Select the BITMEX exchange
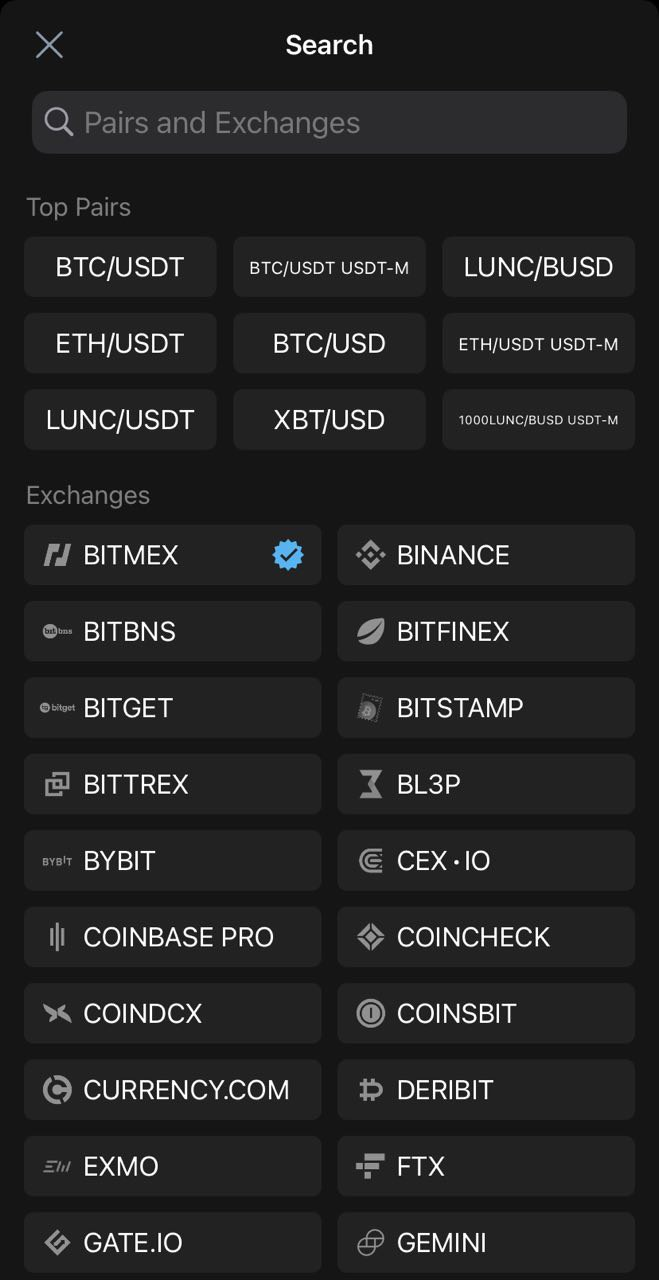Image resolution: width=659 pixels, height=1280 pixels. point(173,555)
